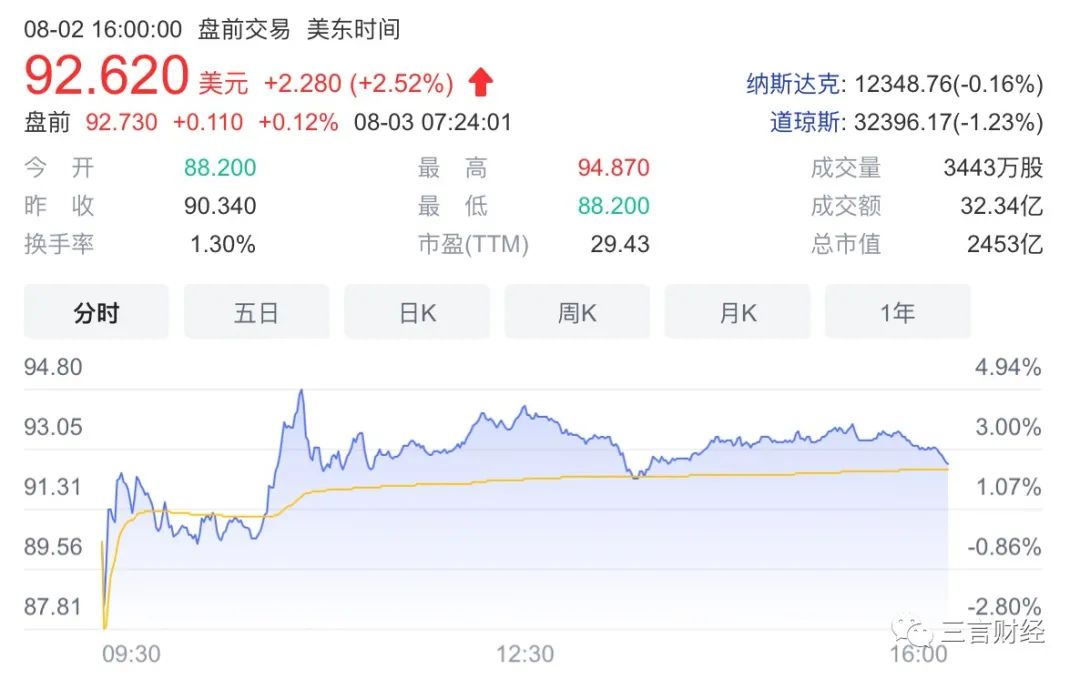Open the 纳斯达克 index link

point(796,84)
